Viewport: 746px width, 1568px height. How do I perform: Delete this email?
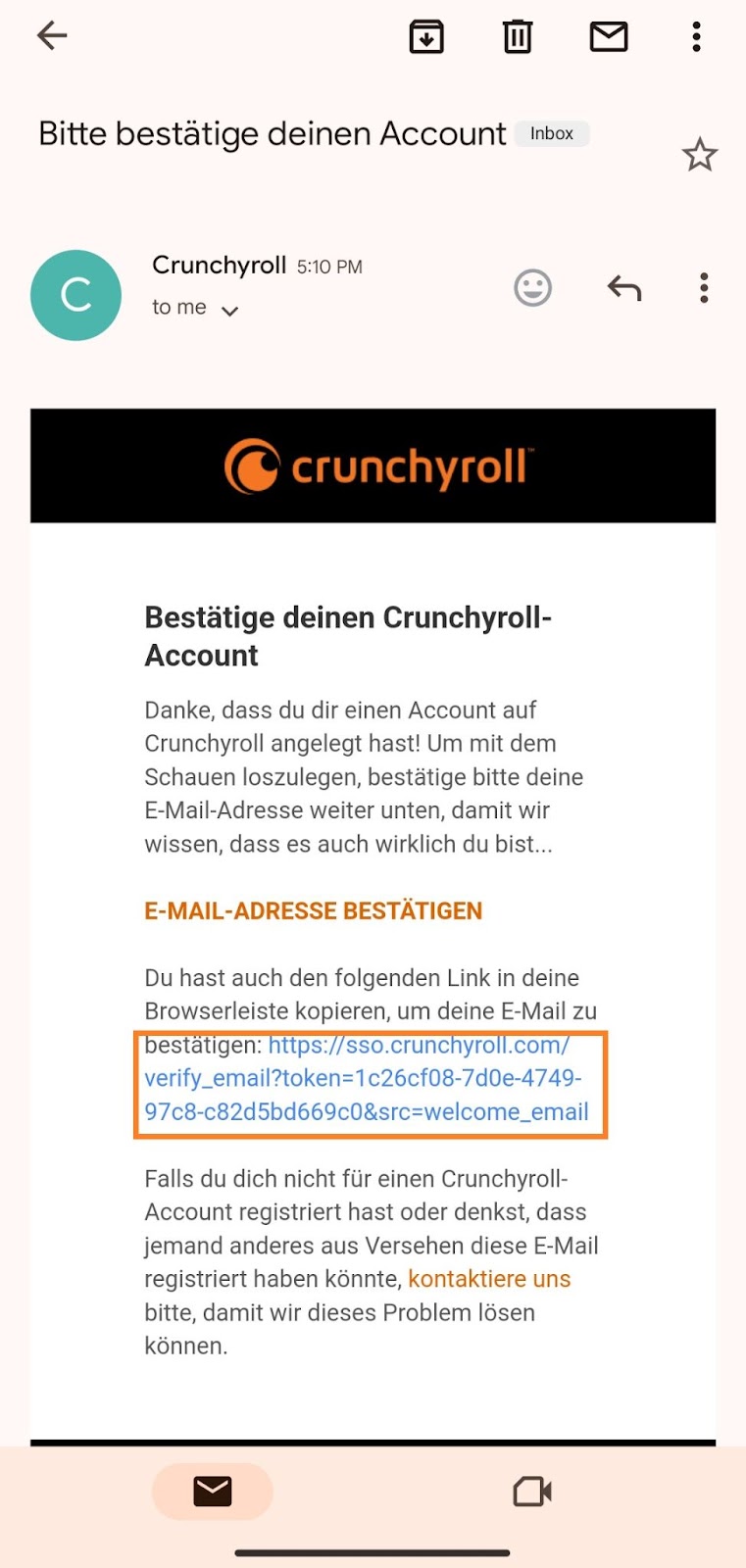(x=517, y=37)
